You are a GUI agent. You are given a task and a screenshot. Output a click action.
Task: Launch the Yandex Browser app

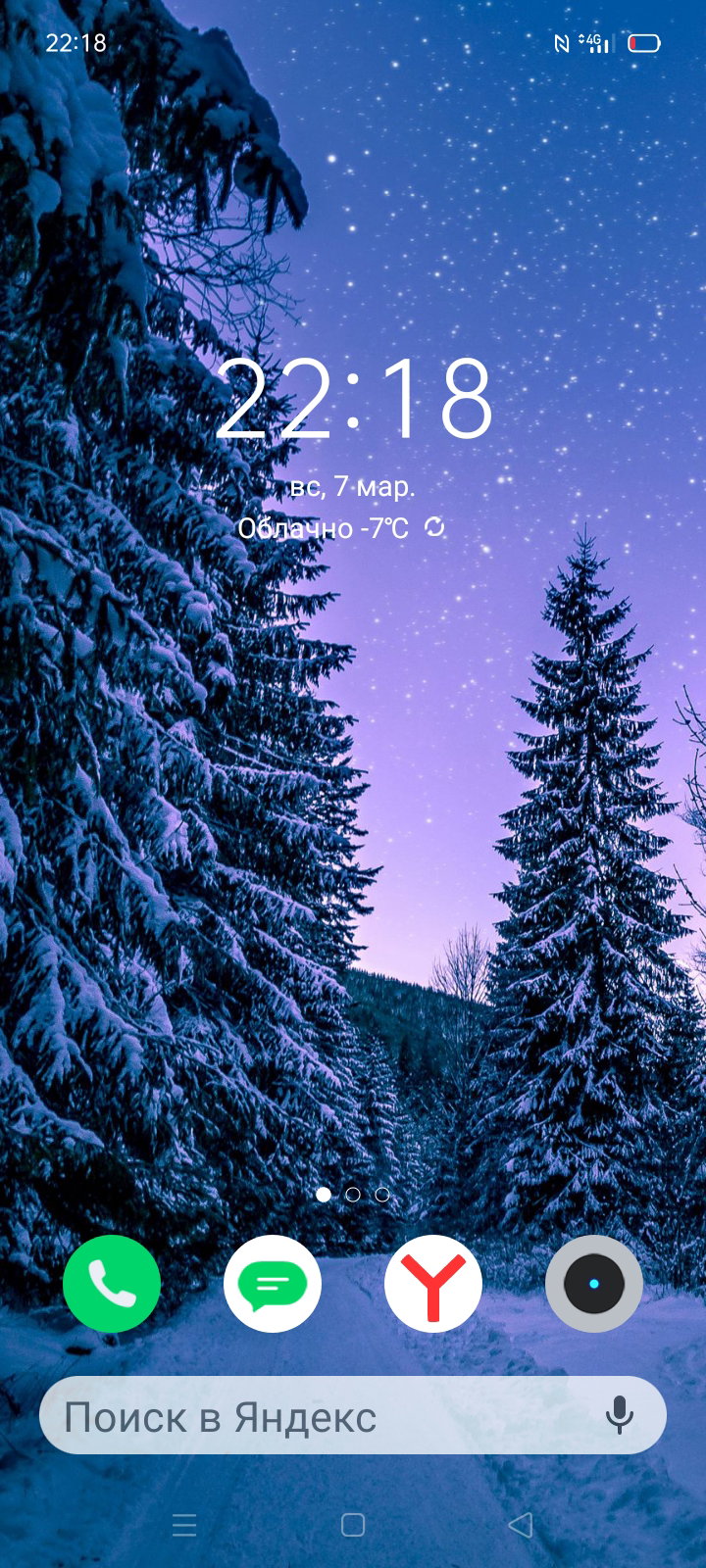coord(433,1284)
